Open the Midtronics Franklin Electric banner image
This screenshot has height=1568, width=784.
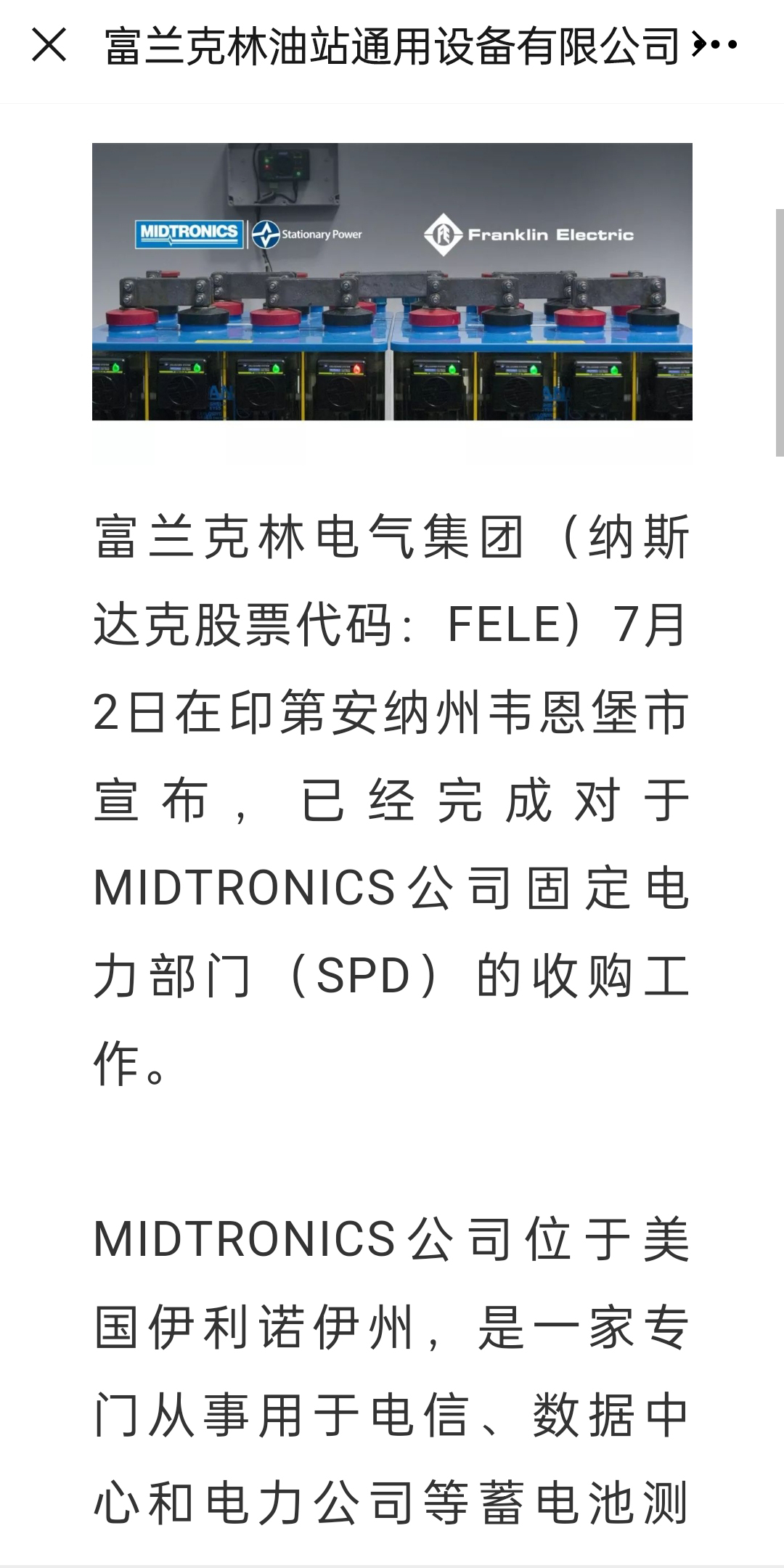tap(392, 282)
